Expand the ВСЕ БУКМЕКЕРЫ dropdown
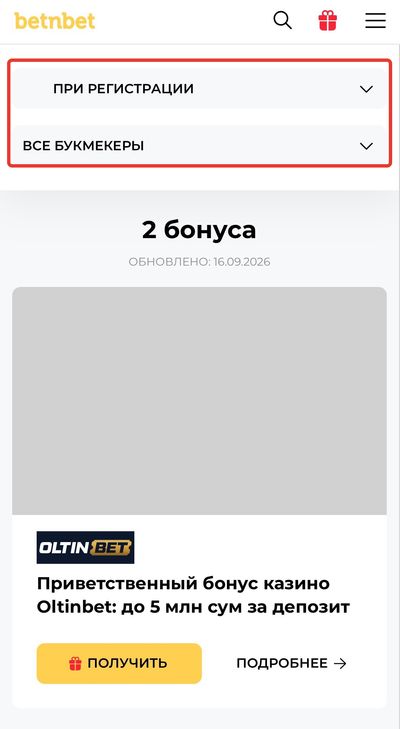 200,146
